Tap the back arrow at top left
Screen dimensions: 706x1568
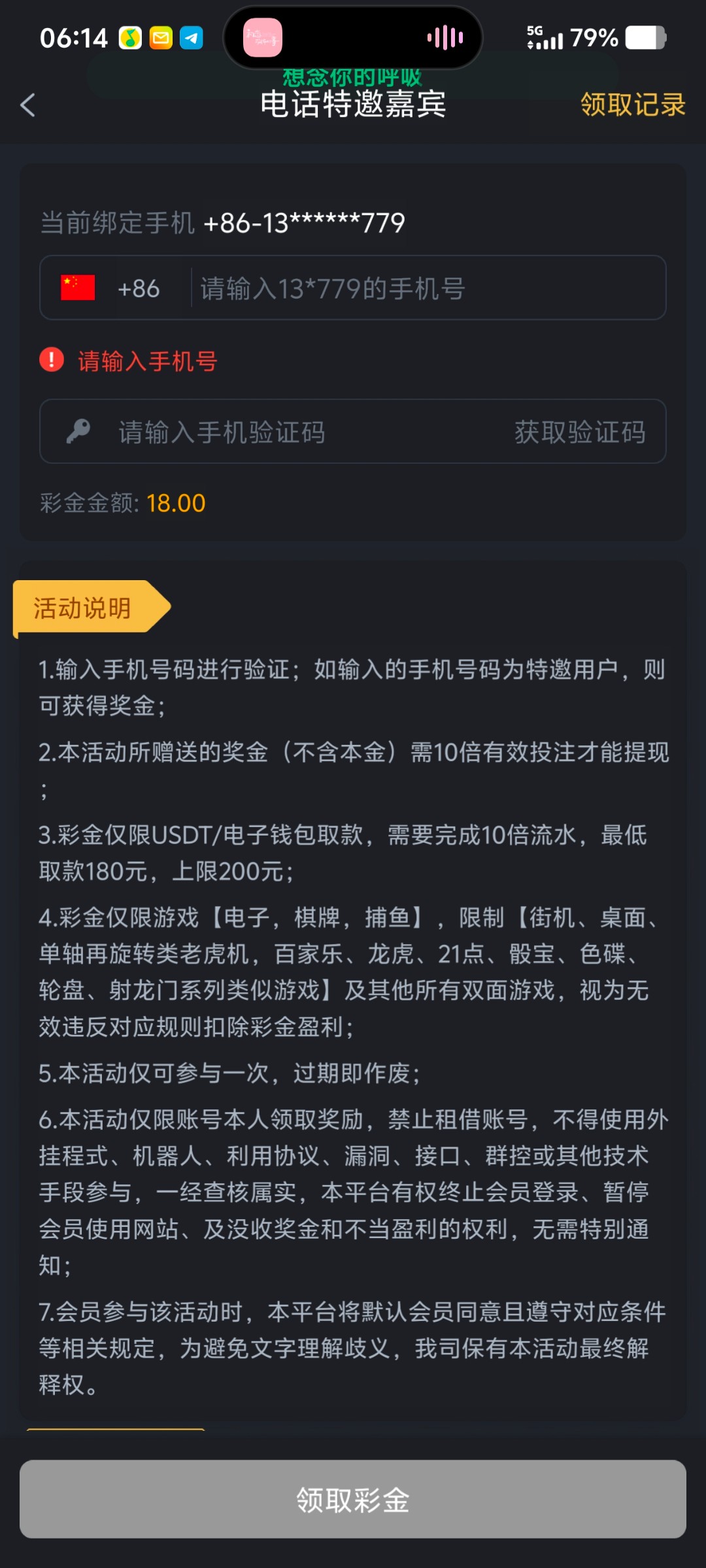[27, 106]
